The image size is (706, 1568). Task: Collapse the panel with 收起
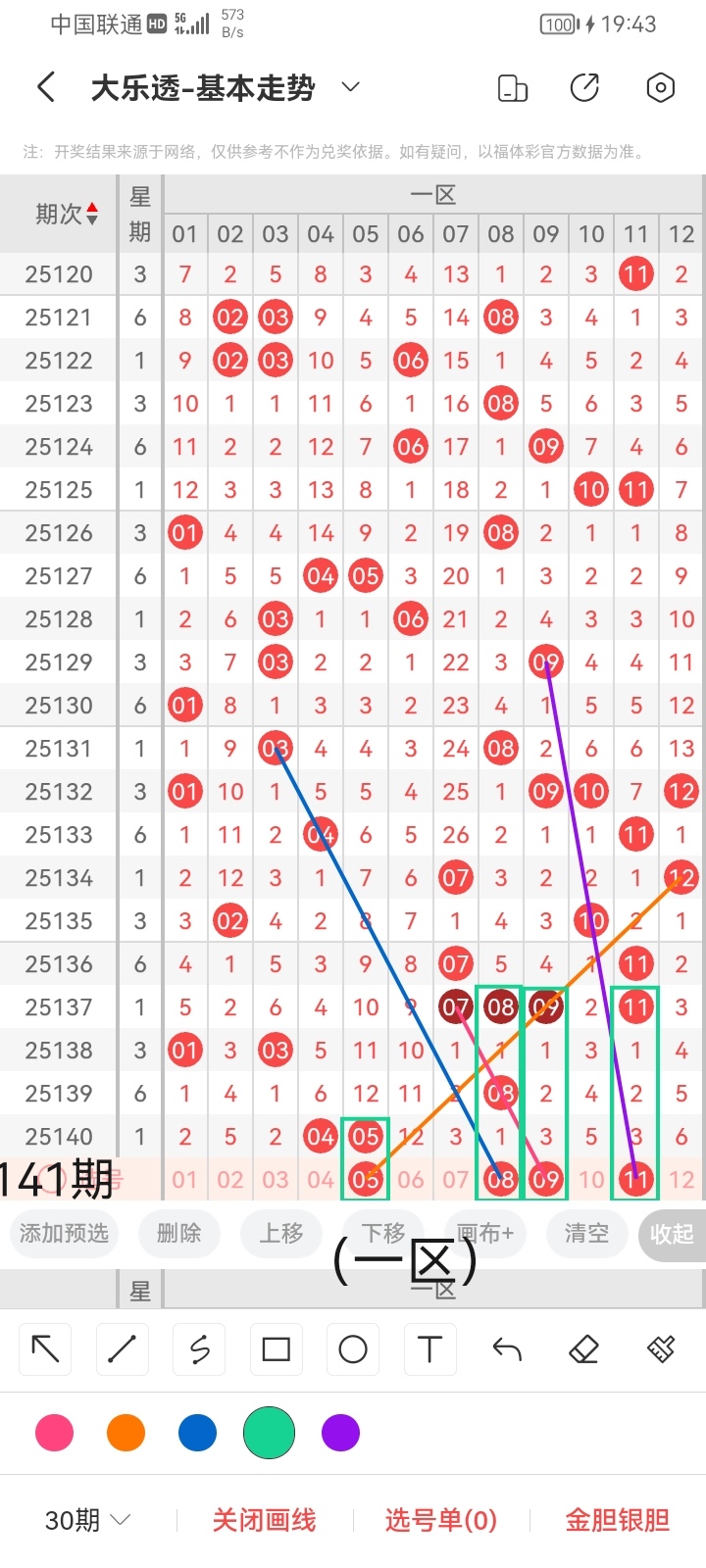pyautogui.click(x=672, y=1234)
